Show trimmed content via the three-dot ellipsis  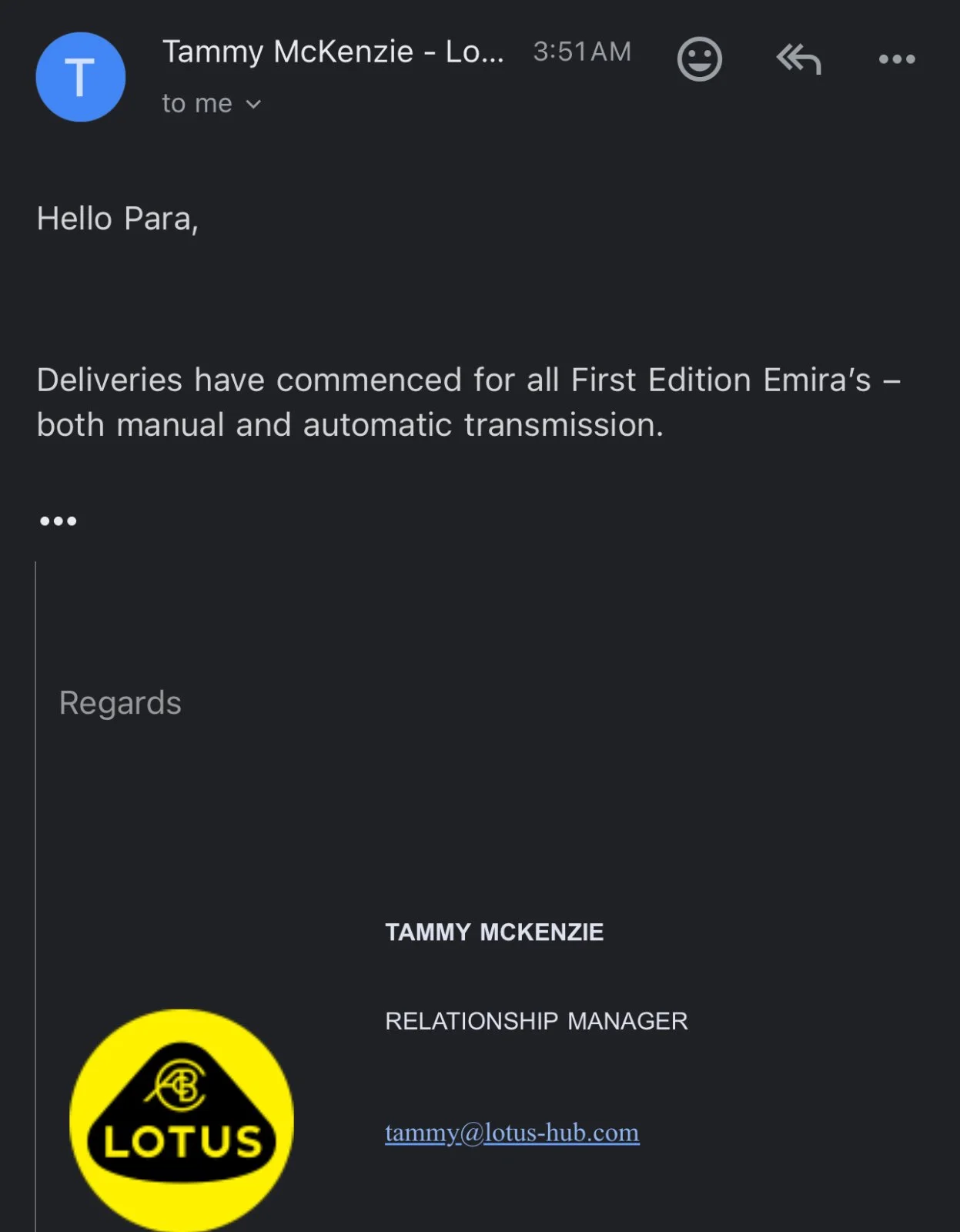coord(59,521)
